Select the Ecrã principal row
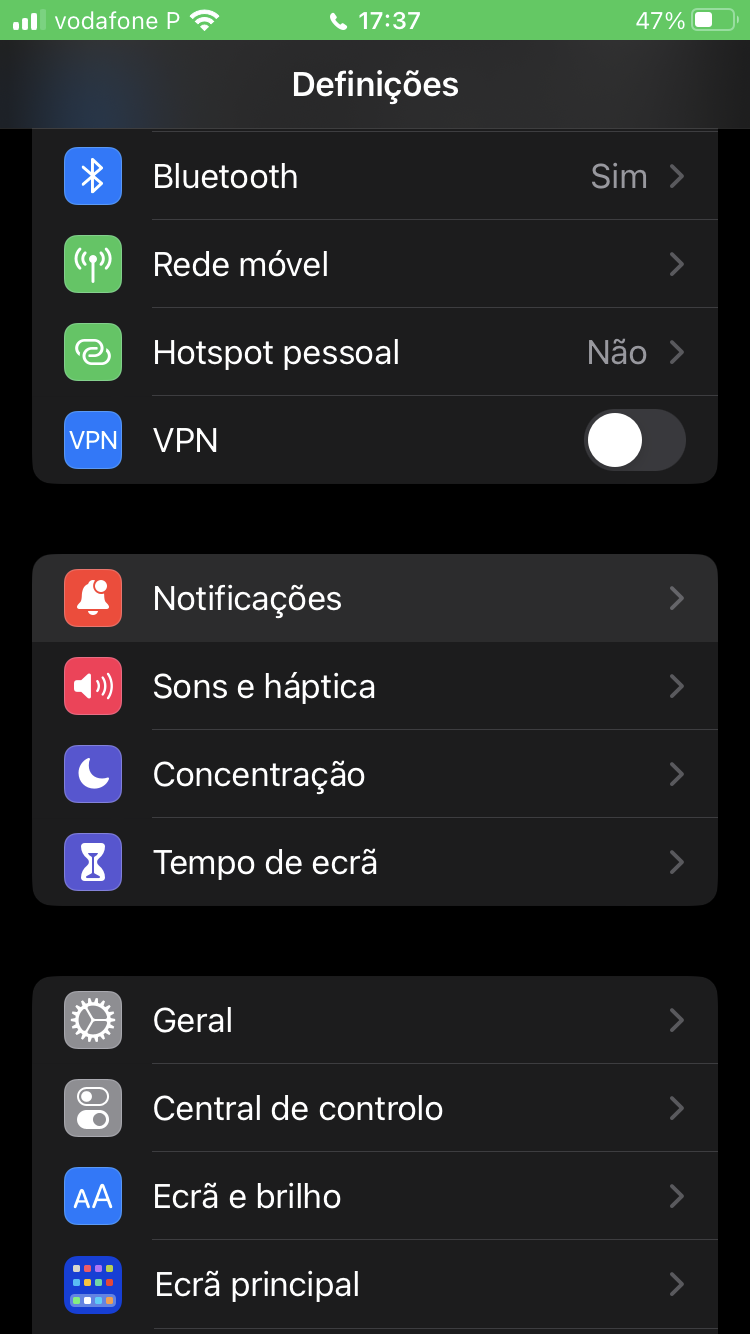 (x=375, y=1285)
